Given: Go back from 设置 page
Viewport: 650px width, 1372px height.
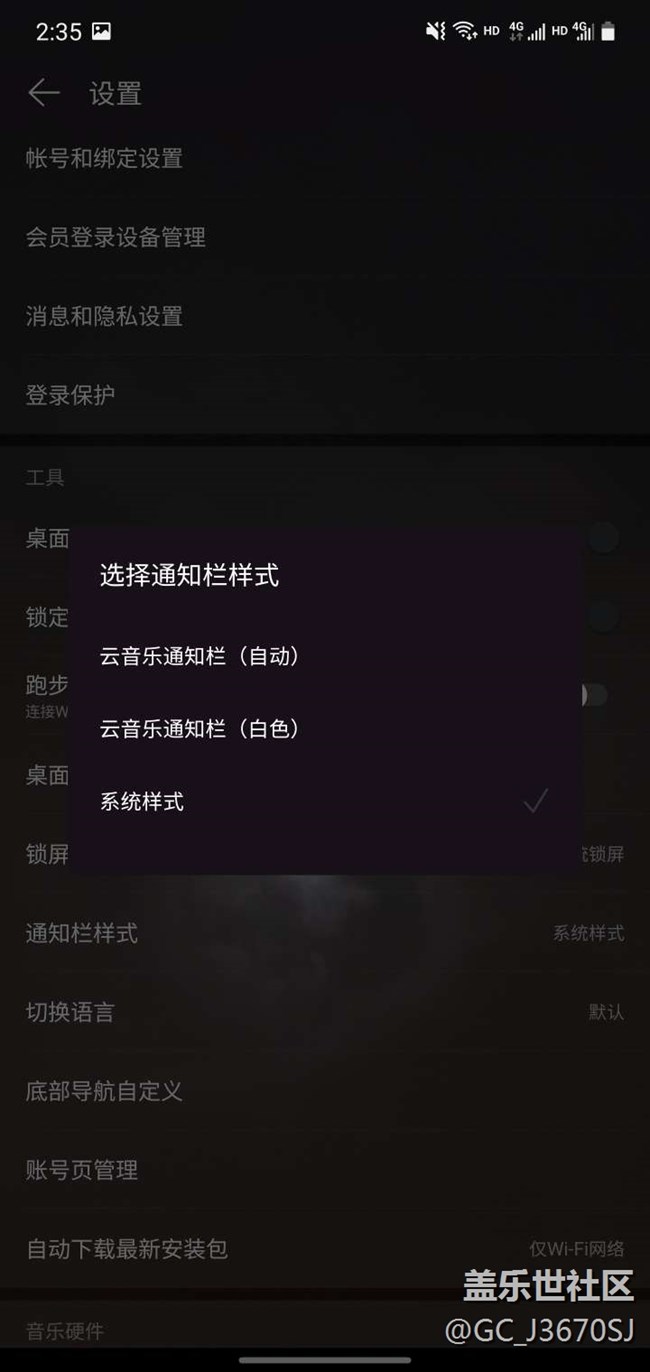Looking at the screenshot, I should (x=44, y=94).
